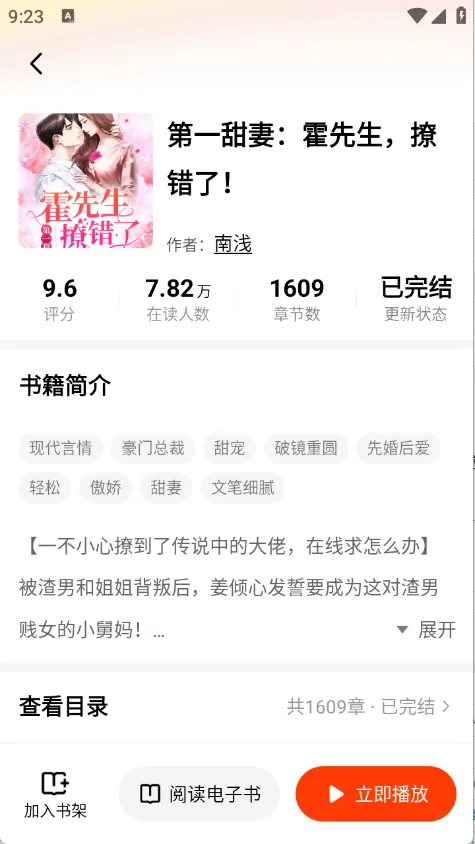475x844 pixels.
Task: Select the 傲娇 tag
Action: click(106, 488)
